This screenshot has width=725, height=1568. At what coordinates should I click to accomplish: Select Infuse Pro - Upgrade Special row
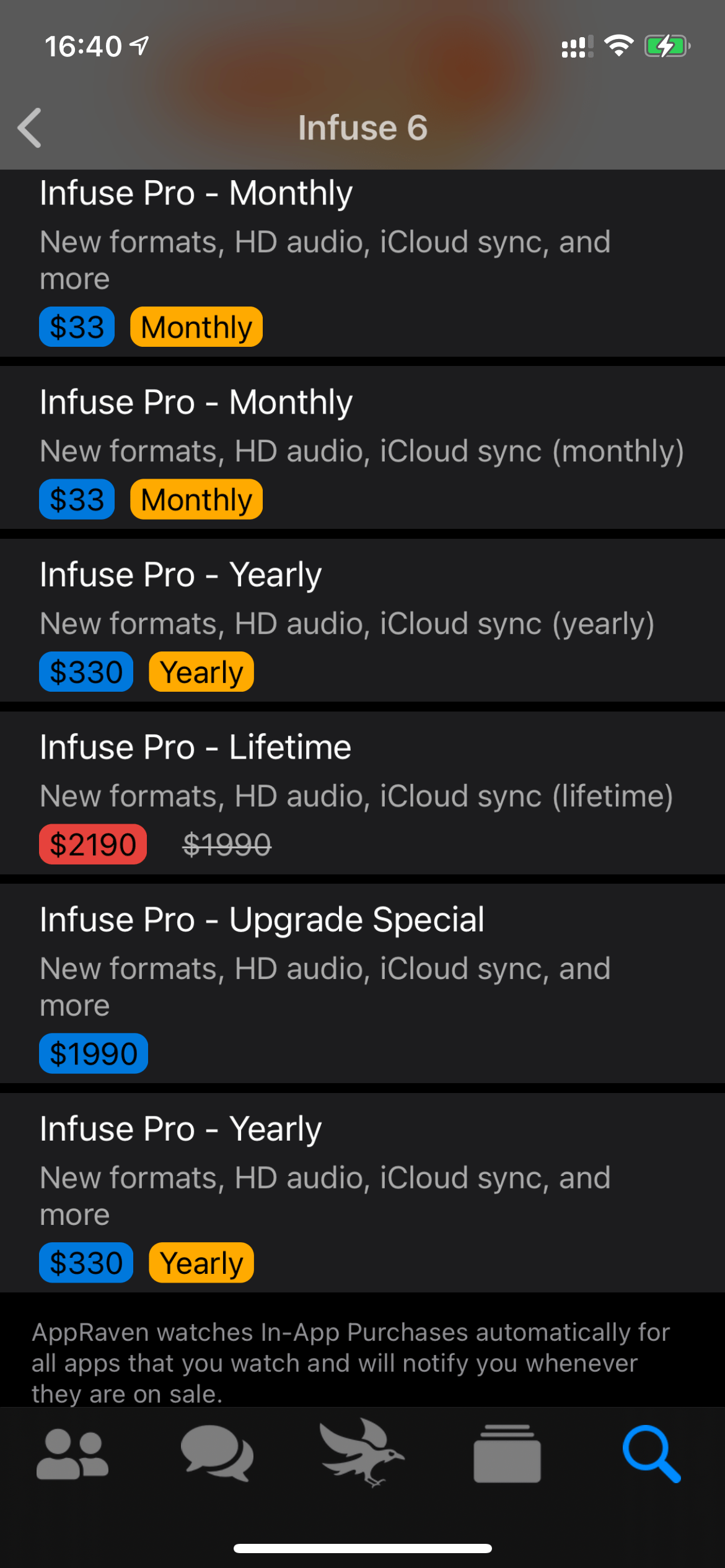coord(362,984)
